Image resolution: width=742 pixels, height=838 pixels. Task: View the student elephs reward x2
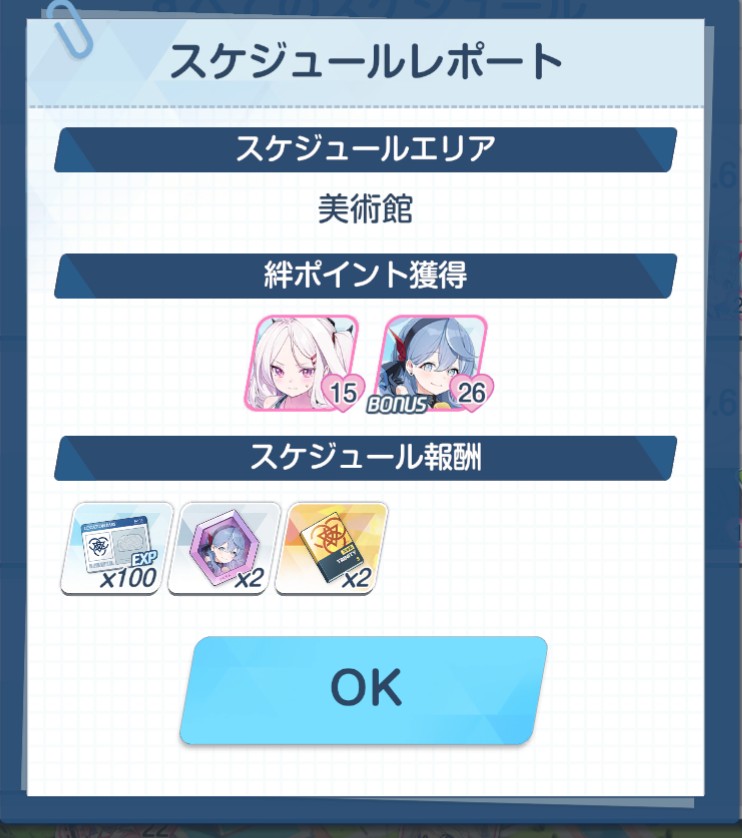224,547
